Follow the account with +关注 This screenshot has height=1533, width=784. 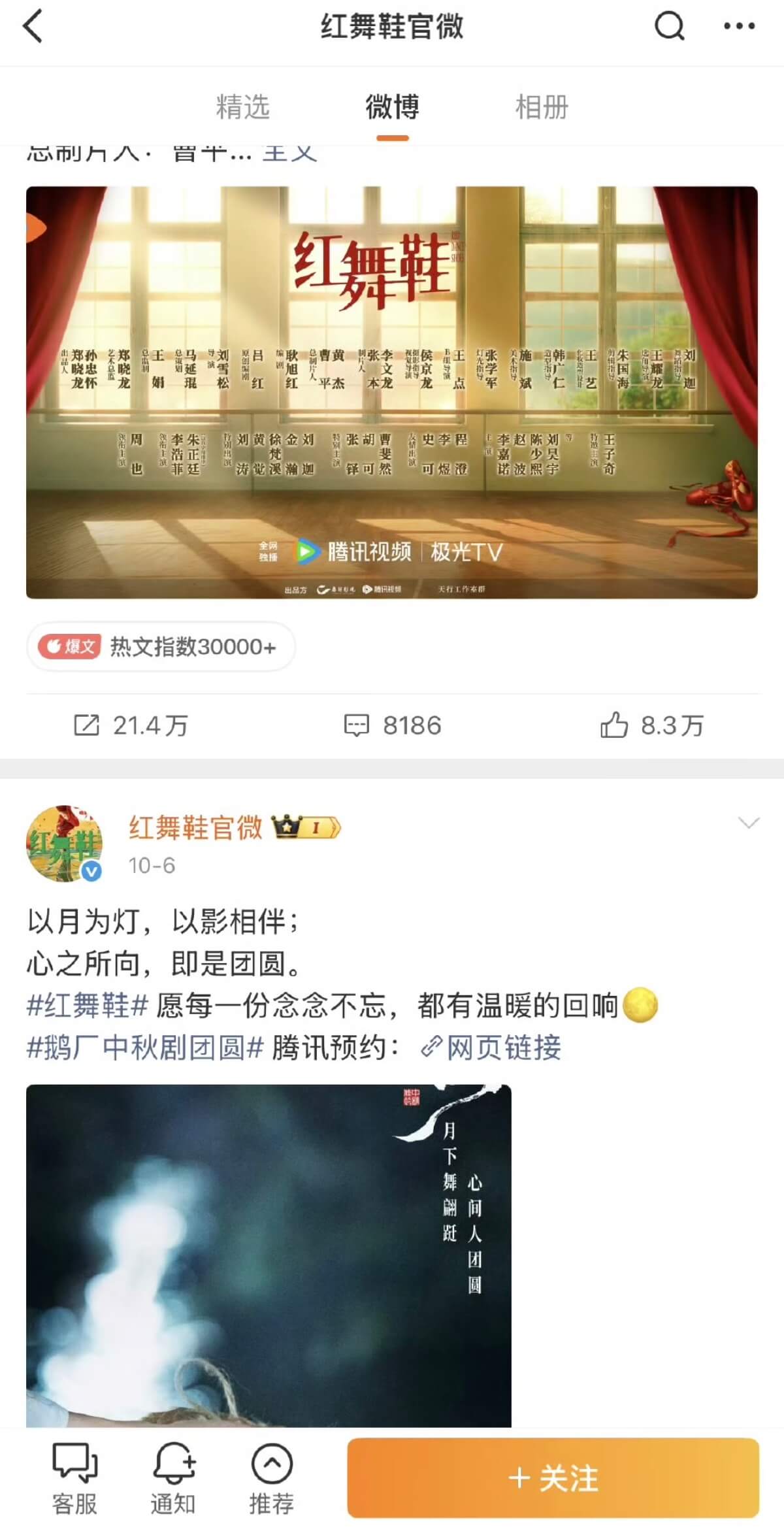[553, 1478]
